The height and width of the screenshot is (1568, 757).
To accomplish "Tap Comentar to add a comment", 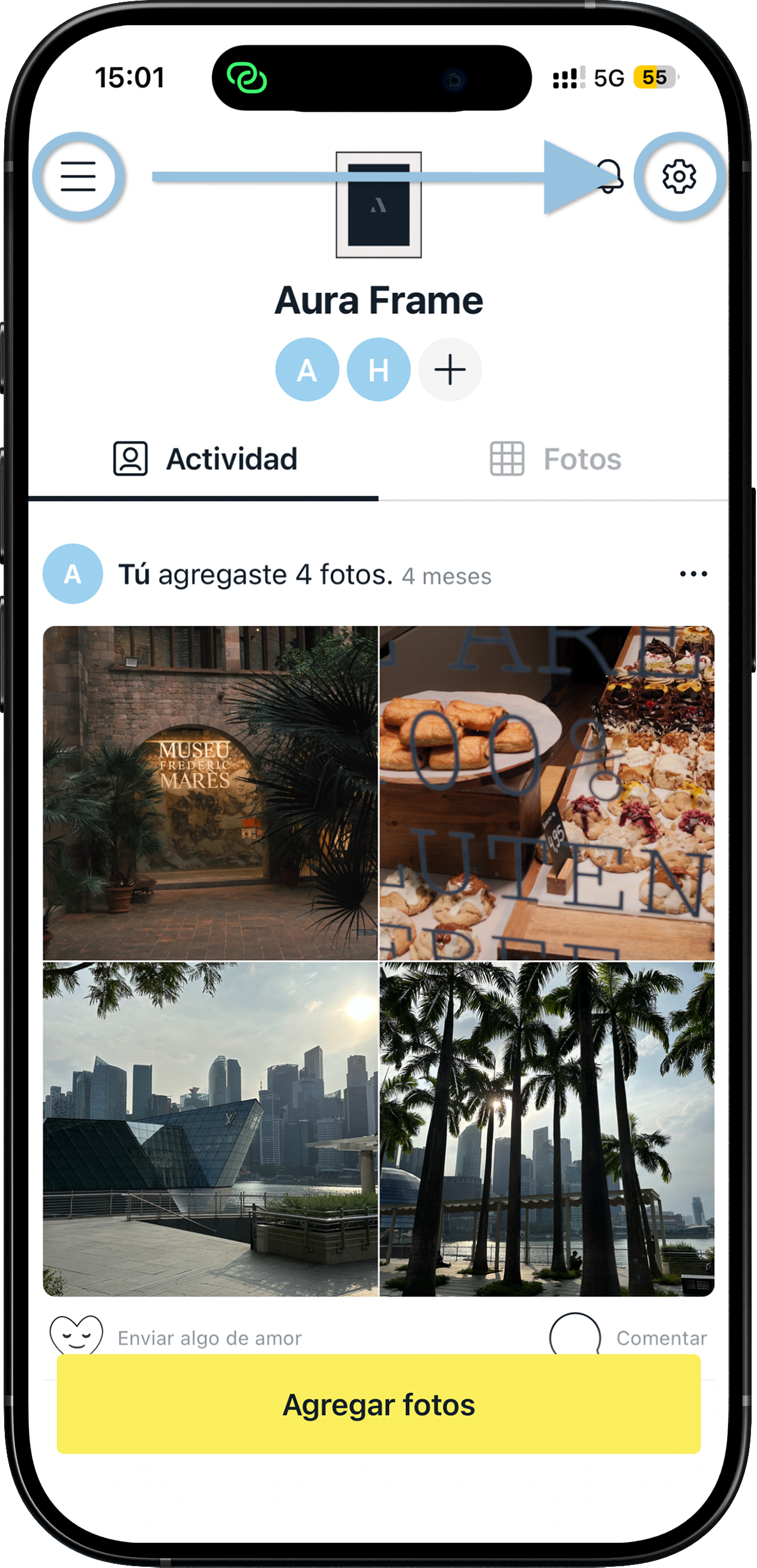I will pos(661,1337).
